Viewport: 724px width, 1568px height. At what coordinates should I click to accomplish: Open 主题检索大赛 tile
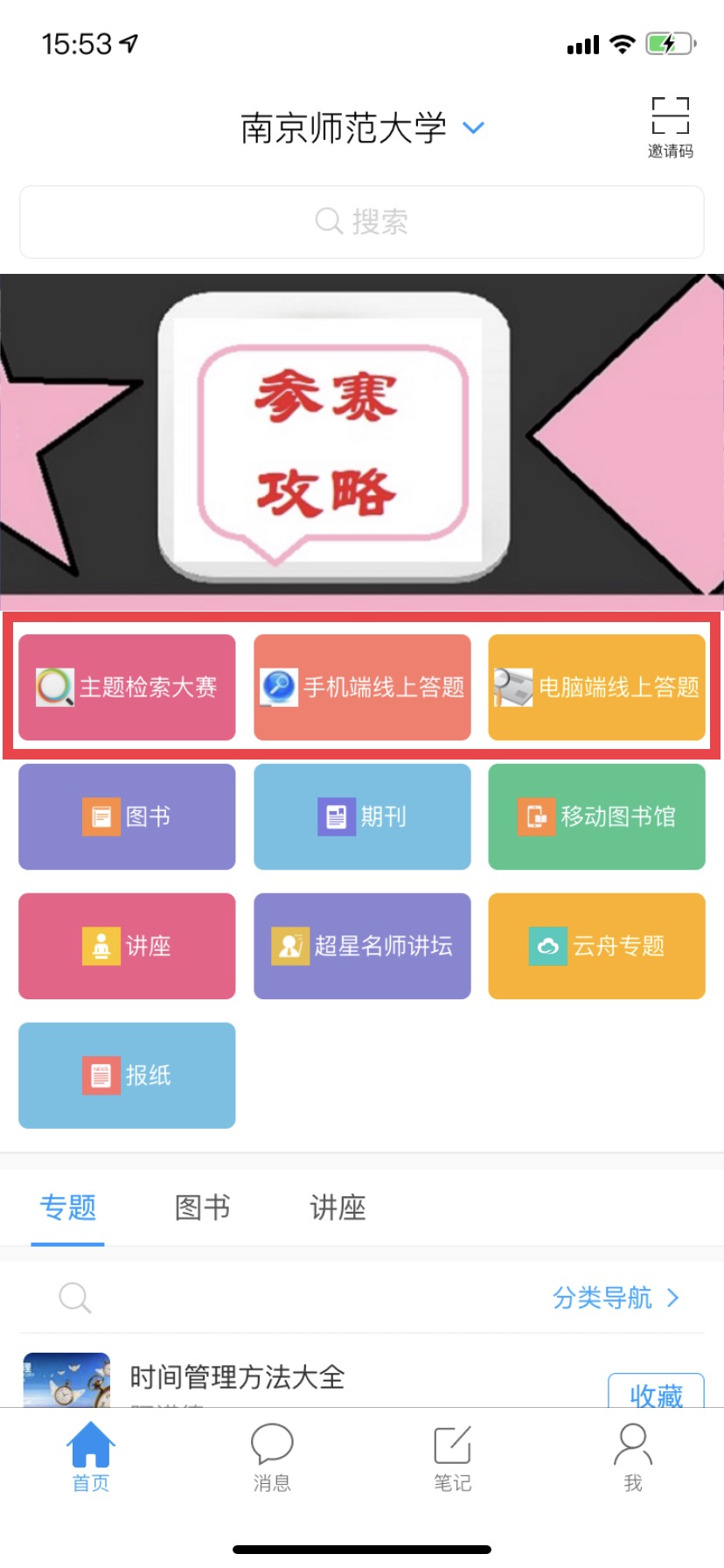pyautogui.click(x=128, y=687)
